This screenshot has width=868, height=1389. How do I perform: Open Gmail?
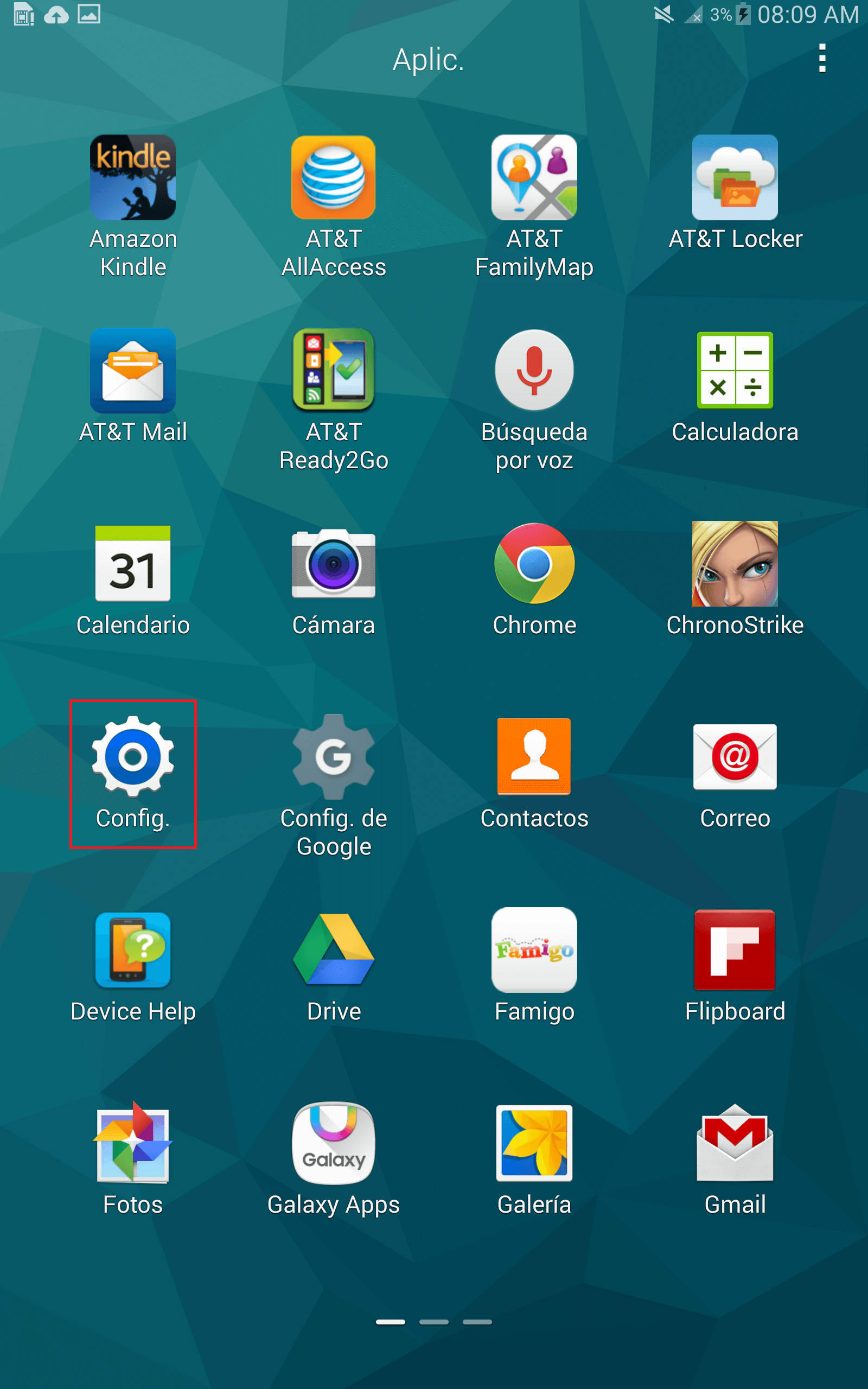pyautogui.click(x=735, y=1144)
